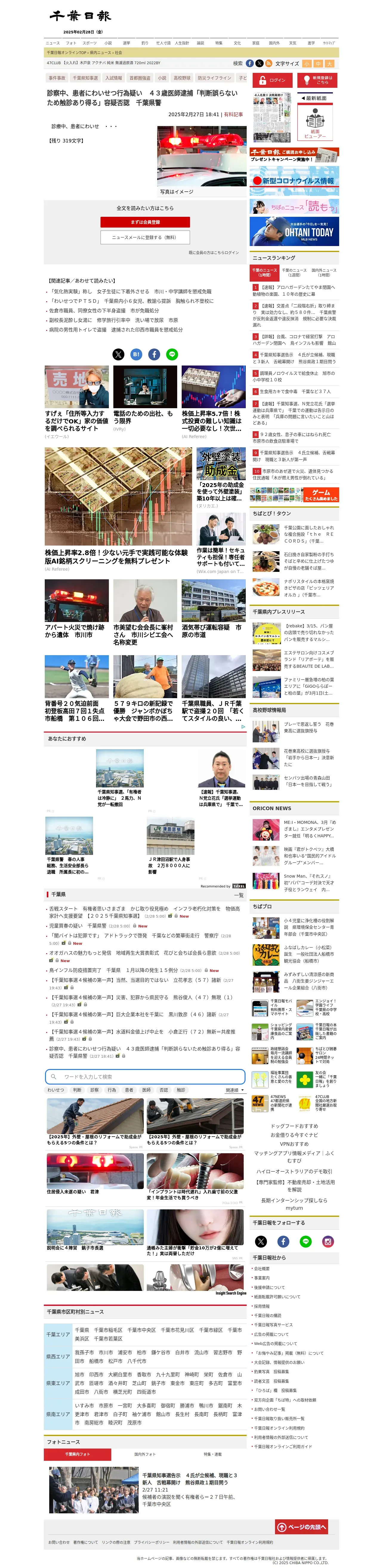The image size is (383, 1568).
Task: Tap the red まずは会員登録 button
Action: point(145,222)
